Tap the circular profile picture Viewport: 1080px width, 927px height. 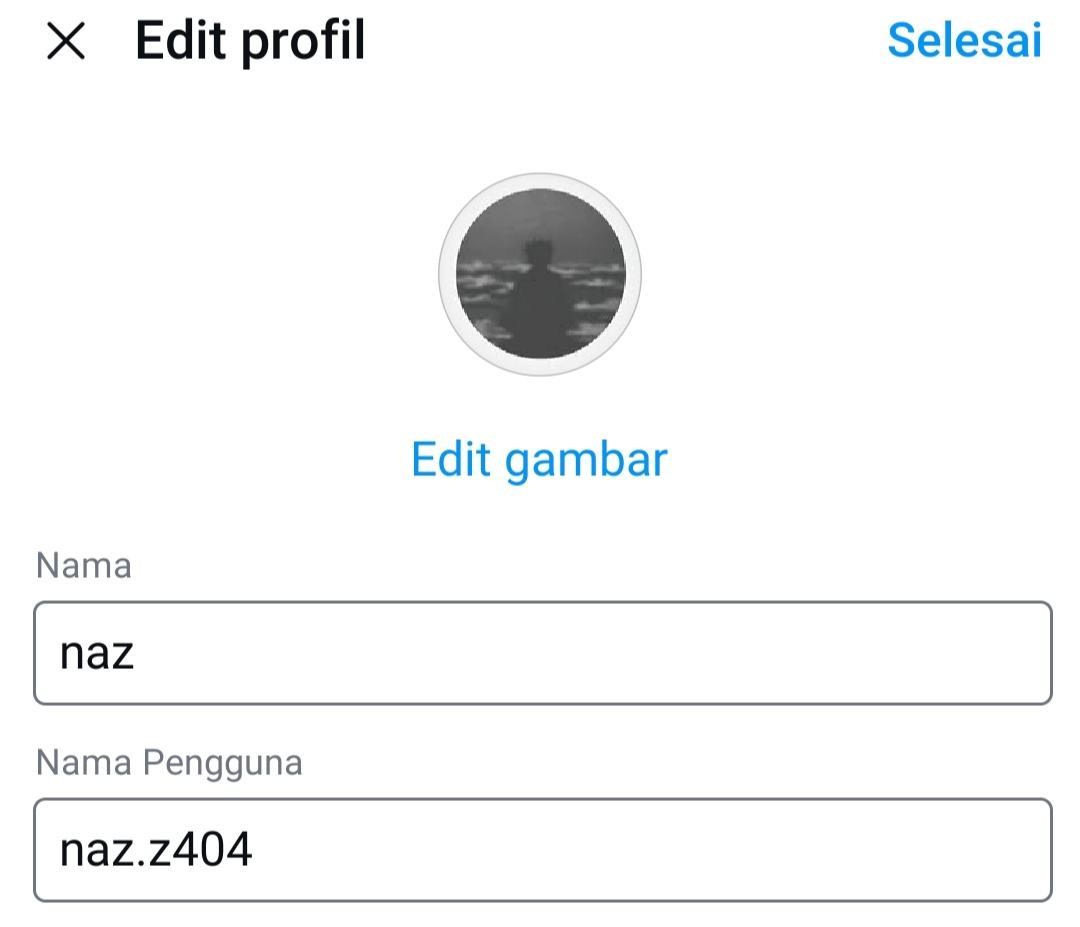point(540,274)
